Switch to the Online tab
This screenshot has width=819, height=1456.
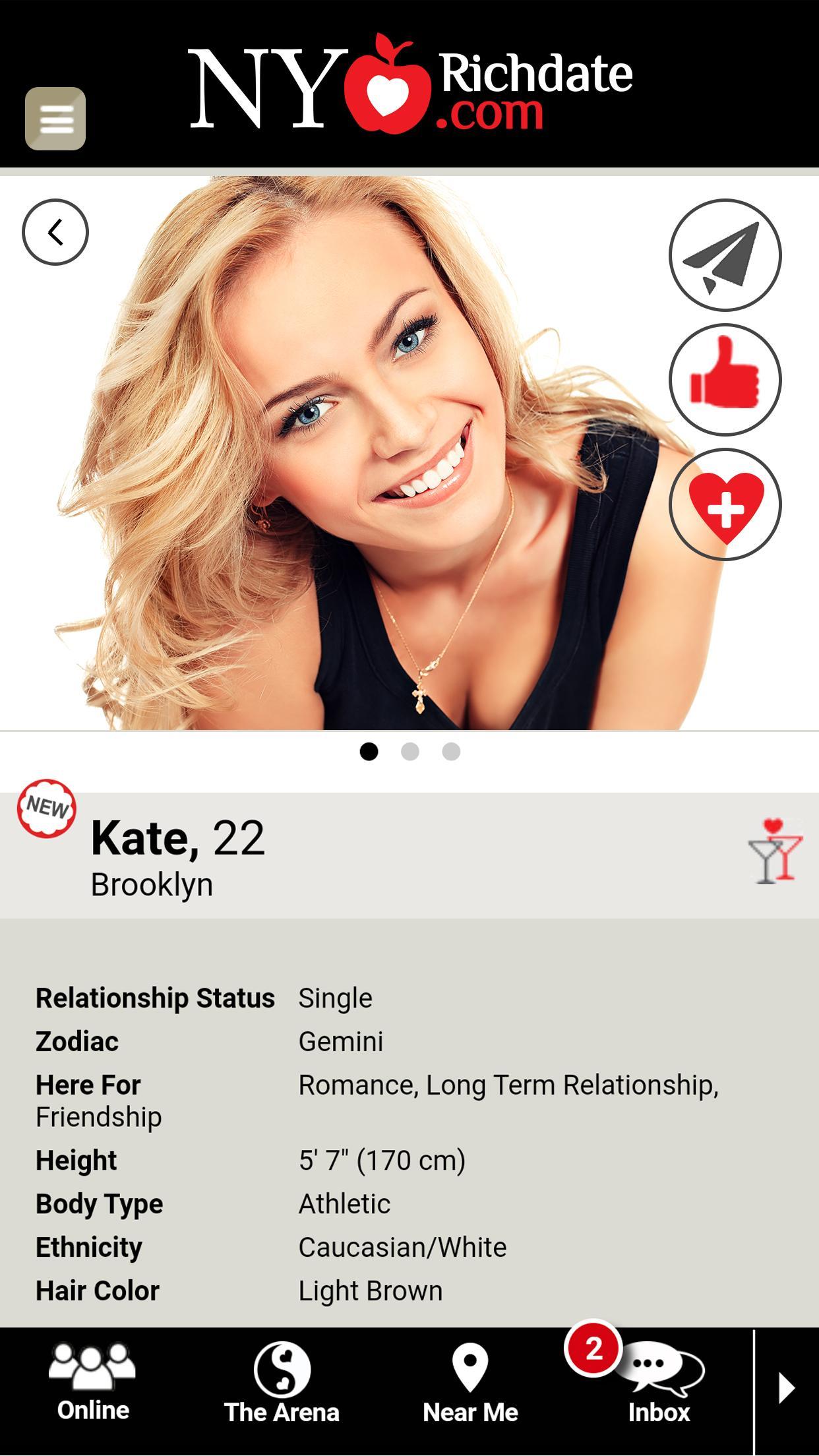click(x=93, y=1383)
